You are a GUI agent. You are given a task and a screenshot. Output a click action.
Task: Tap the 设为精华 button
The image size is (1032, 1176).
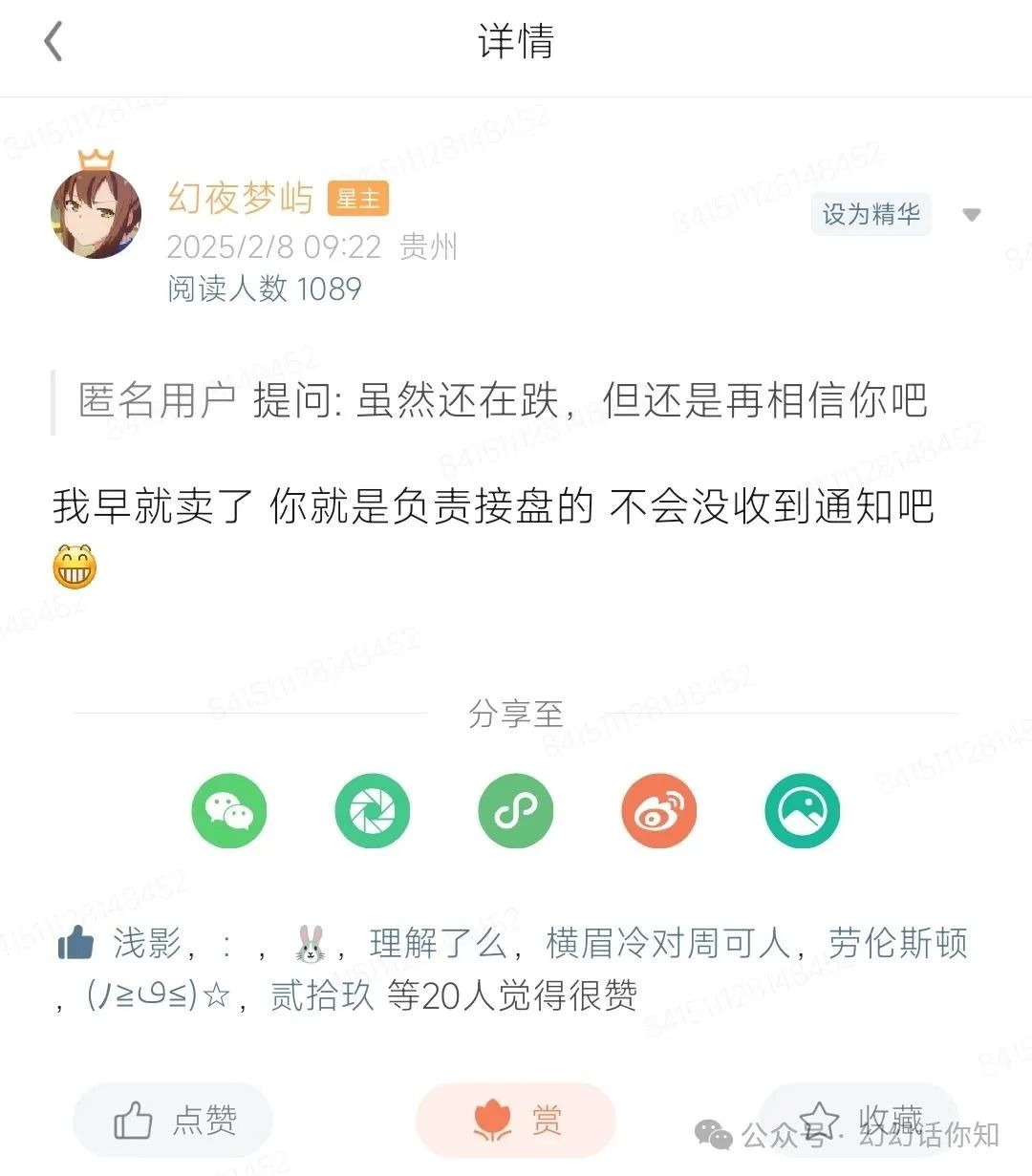click(x=871, y=215)
